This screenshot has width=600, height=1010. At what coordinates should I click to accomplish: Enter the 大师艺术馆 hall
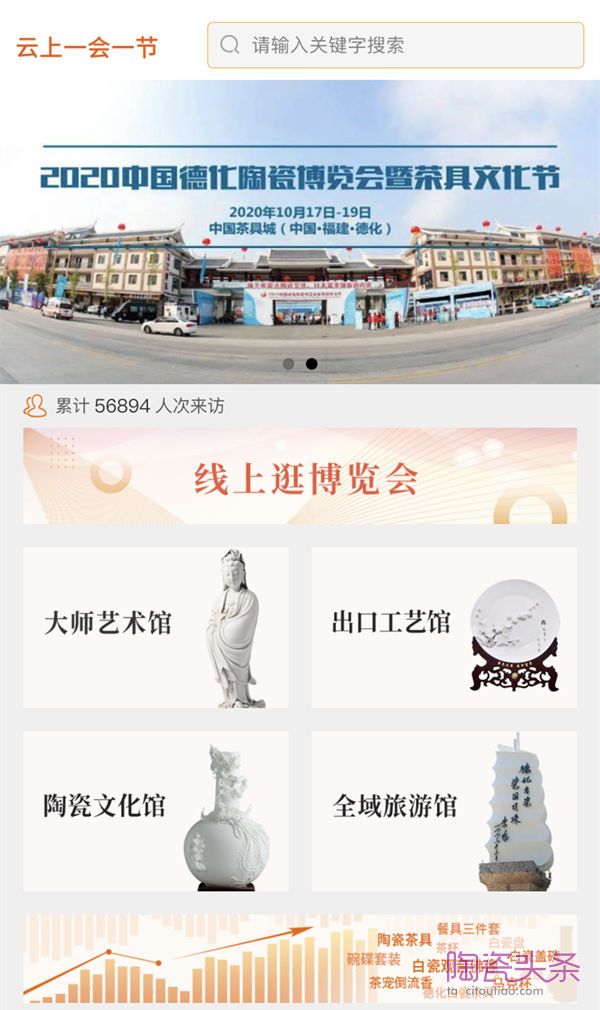pos(156,627)
